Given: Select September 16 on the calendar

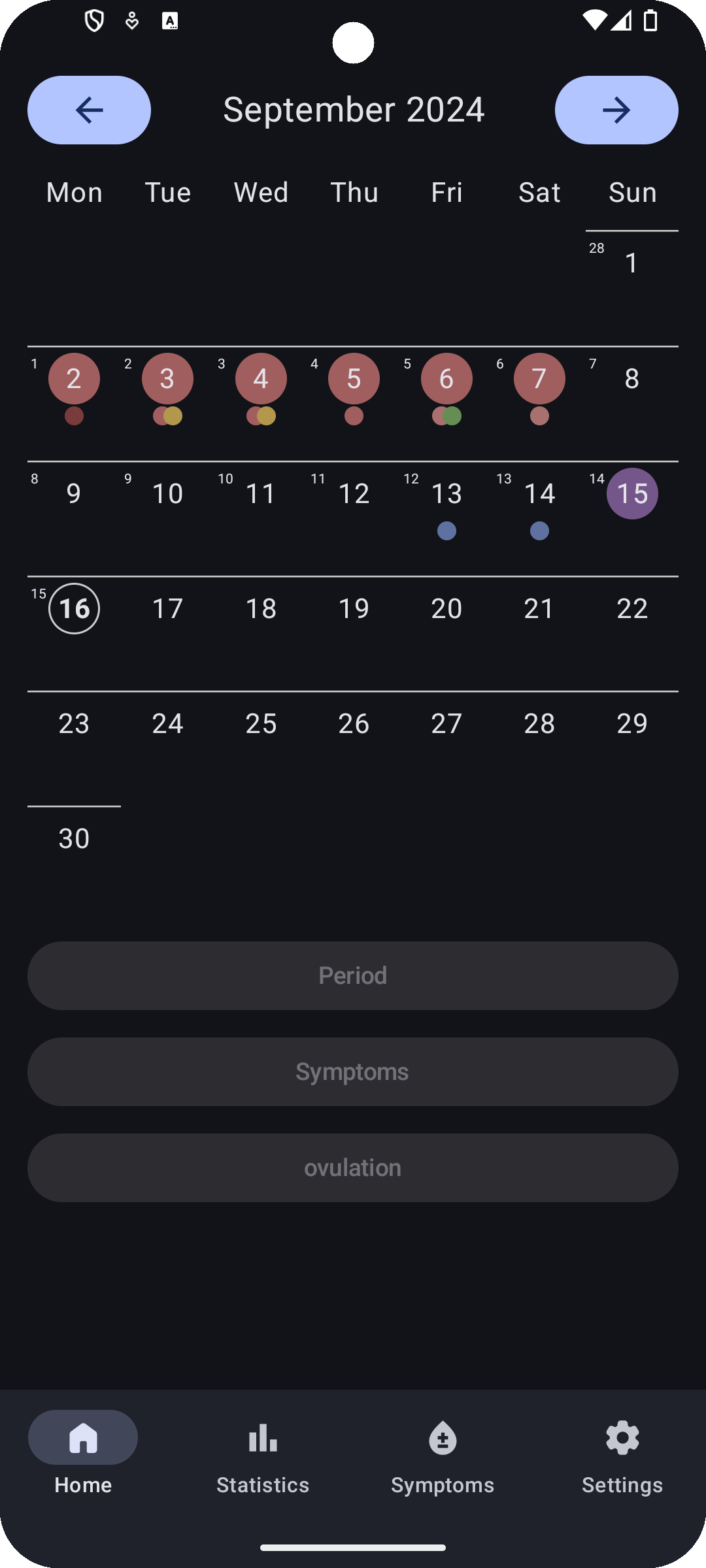Looking at the screenshot, I should [74, 608].
